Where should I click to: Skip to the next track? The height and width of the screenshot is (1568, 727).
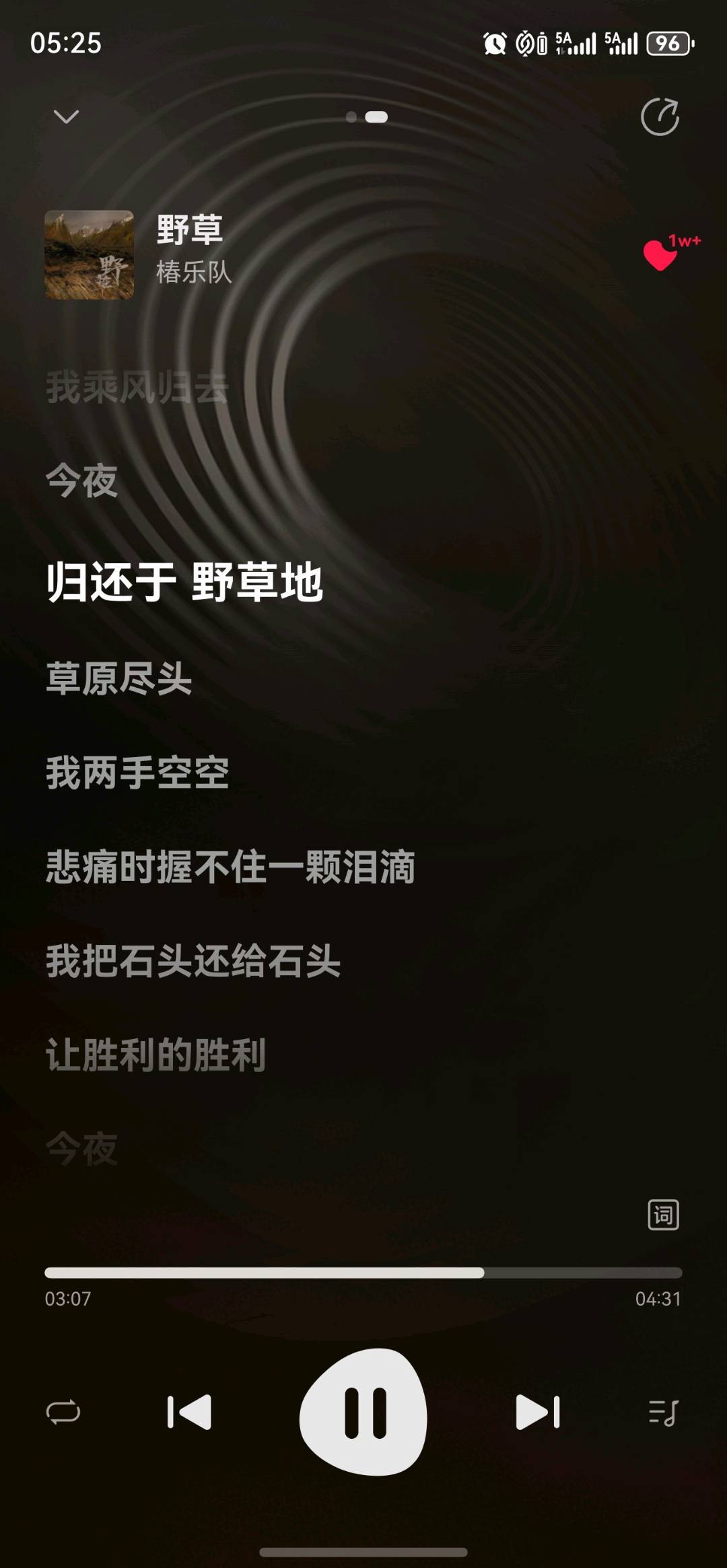point(537,1411)
